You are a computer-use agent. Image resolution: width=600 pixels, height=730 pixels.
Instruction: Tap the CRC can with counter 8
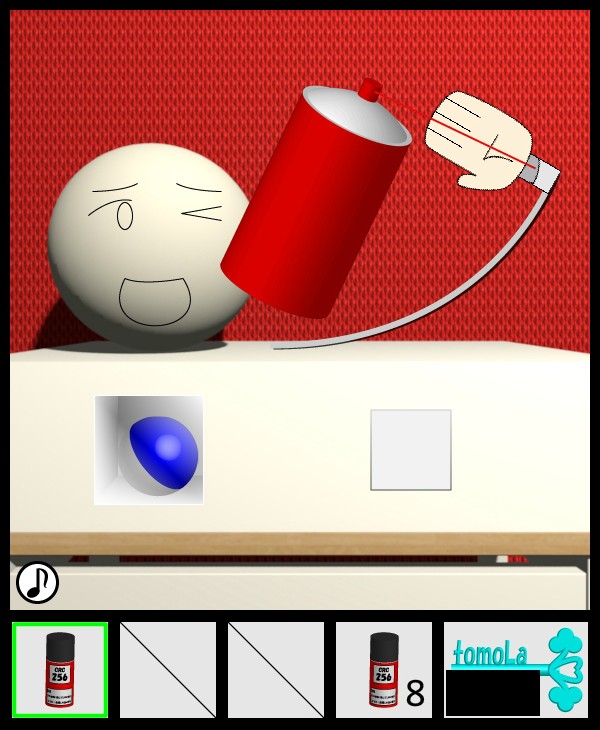click(x=384, y=669)
